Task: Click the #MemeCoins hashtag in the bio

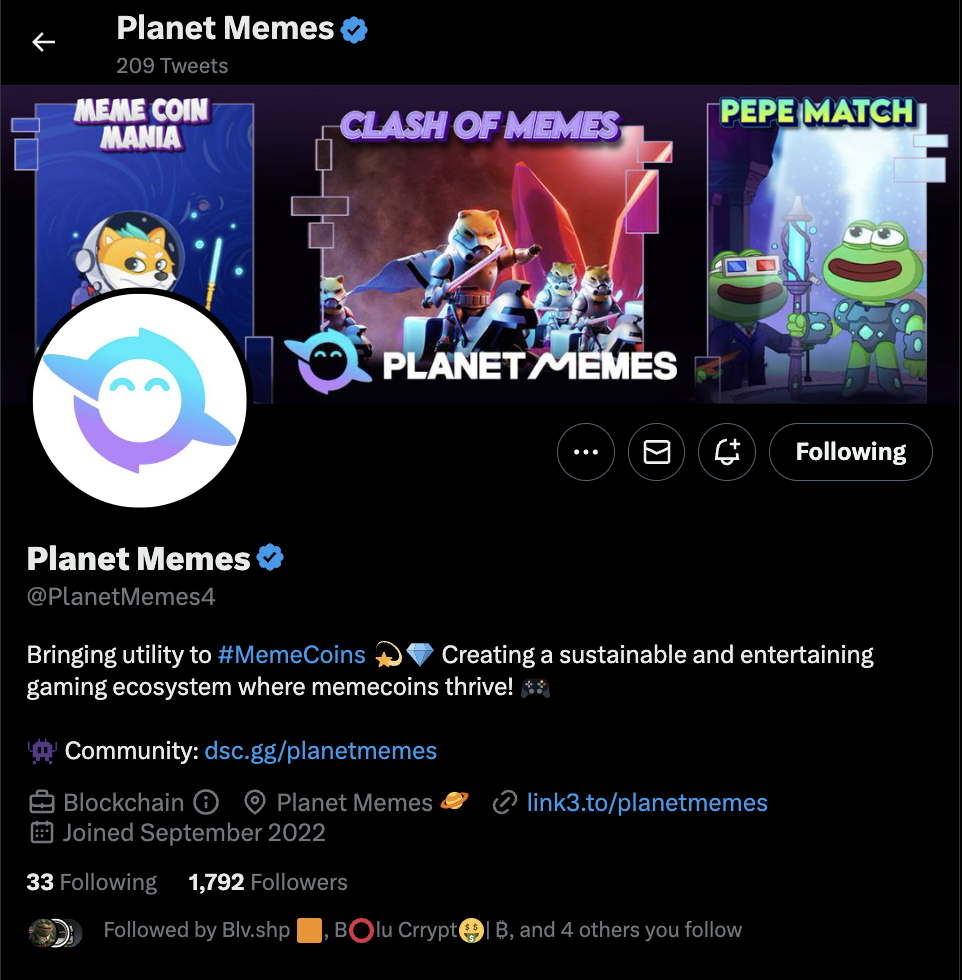Action: [291, 654]
